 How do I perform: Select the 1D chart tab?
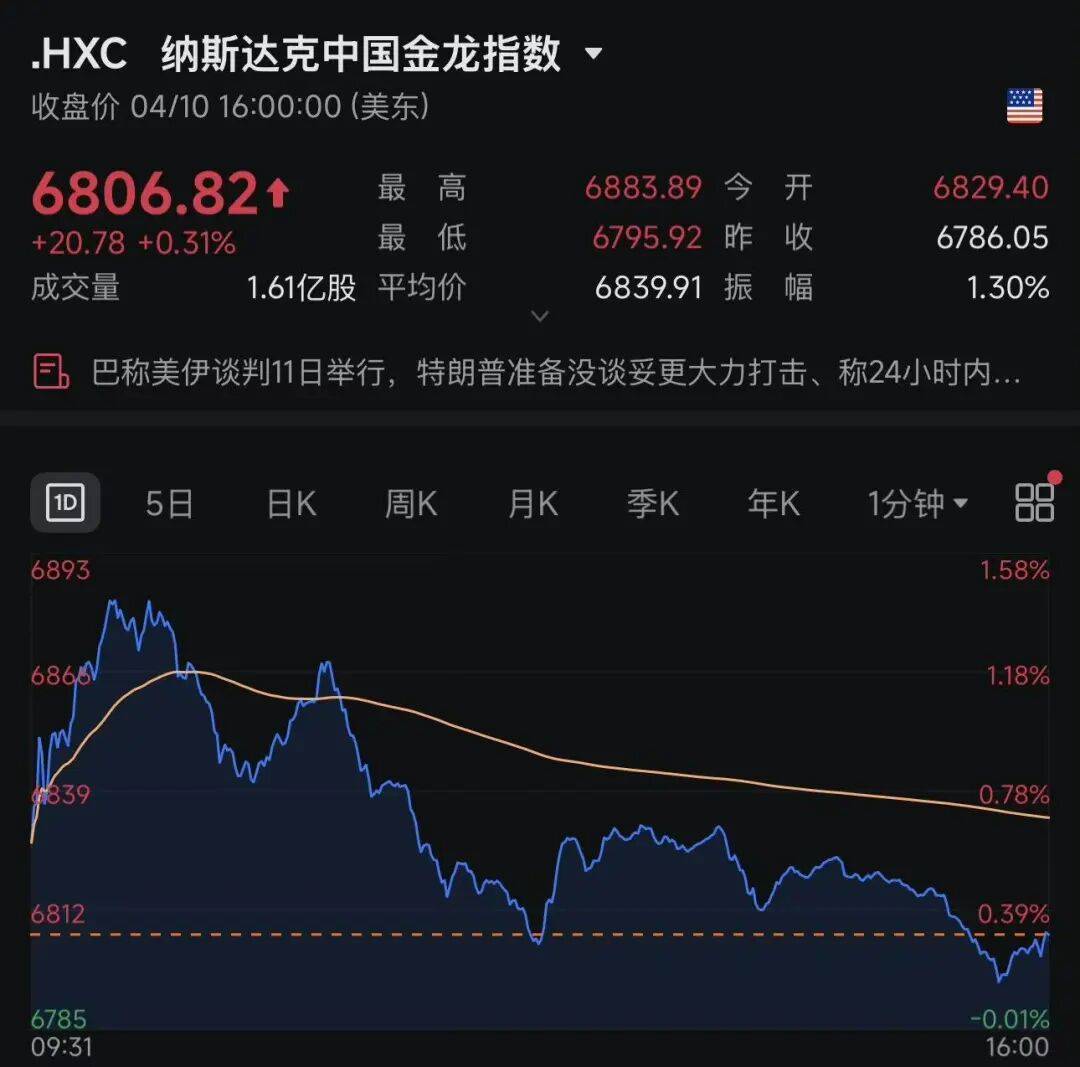tap(66, 503)
